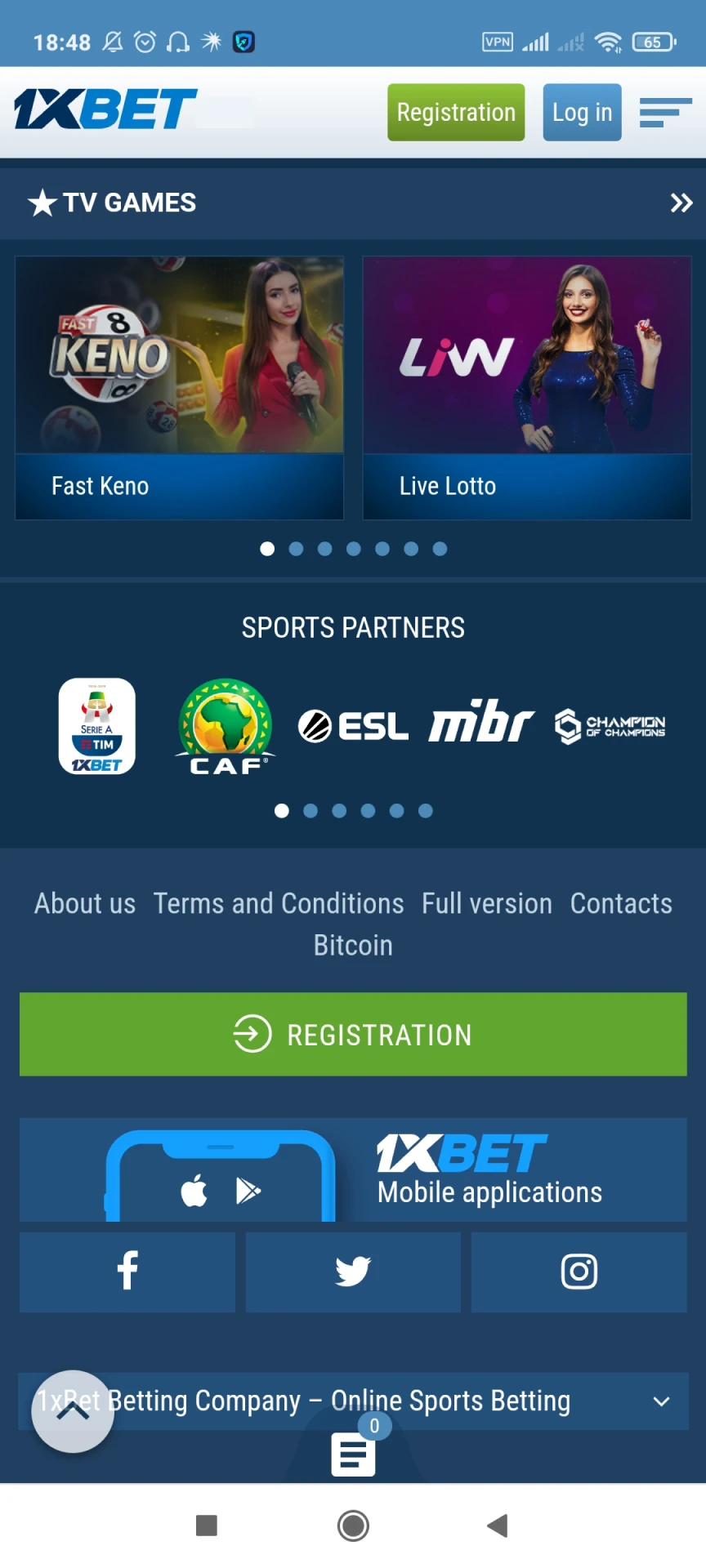Activate the first TV Games pagination dot

click(x=266, y=549)
